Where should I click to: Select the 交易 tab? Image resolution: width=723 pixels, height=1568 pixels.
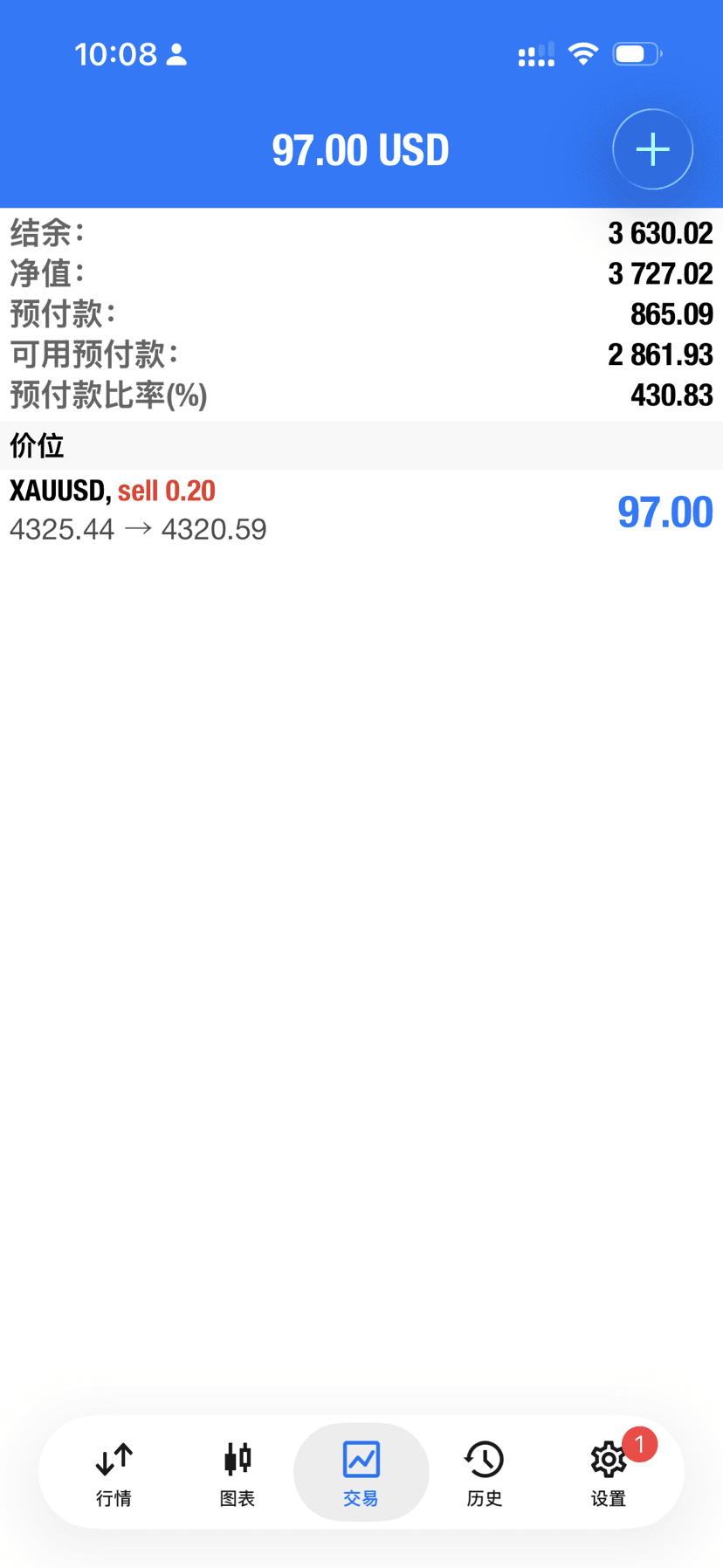pyautogui.click(x=361, y=1473)
